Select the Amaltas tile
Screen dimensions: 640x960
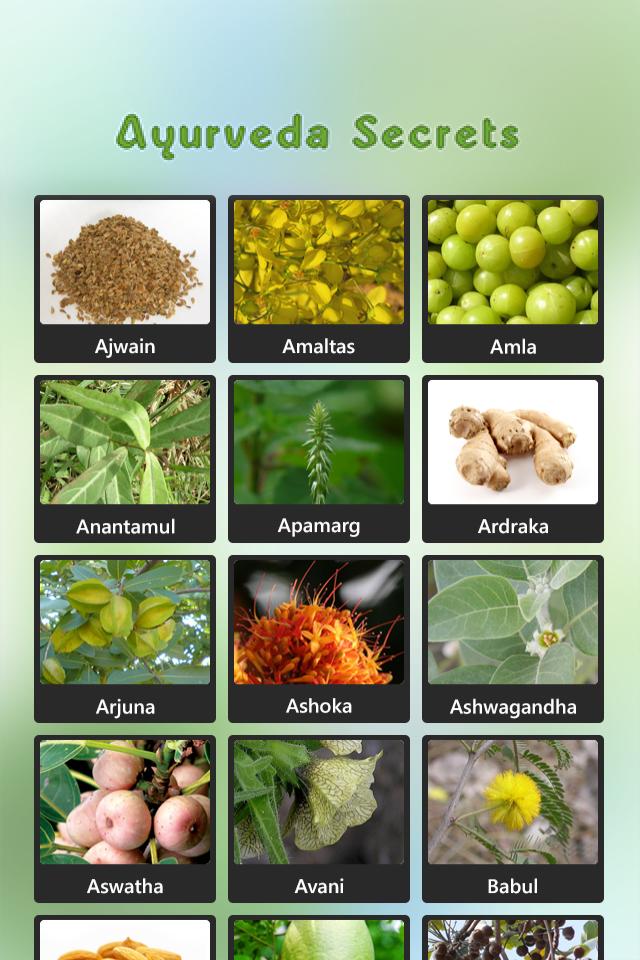(319, 279)
